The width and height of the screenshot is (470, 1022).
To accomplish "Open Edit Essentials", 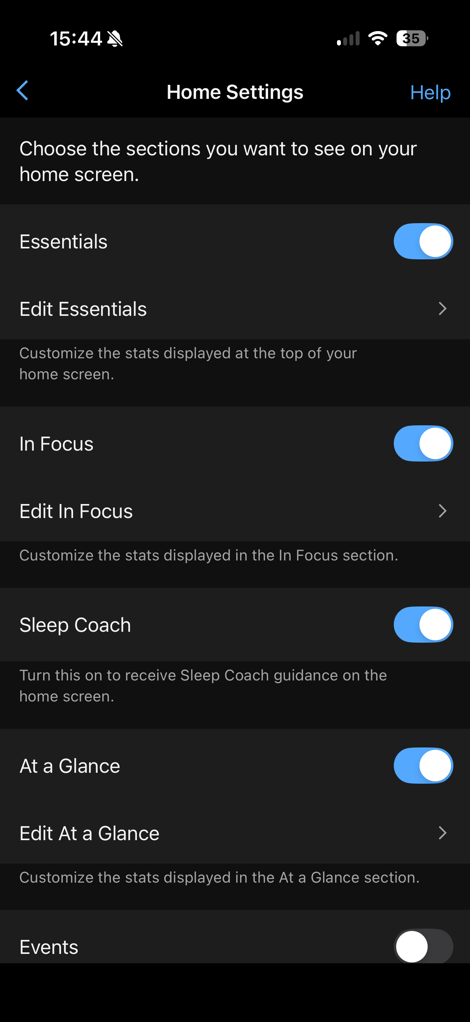I will (x=235, y=309).
